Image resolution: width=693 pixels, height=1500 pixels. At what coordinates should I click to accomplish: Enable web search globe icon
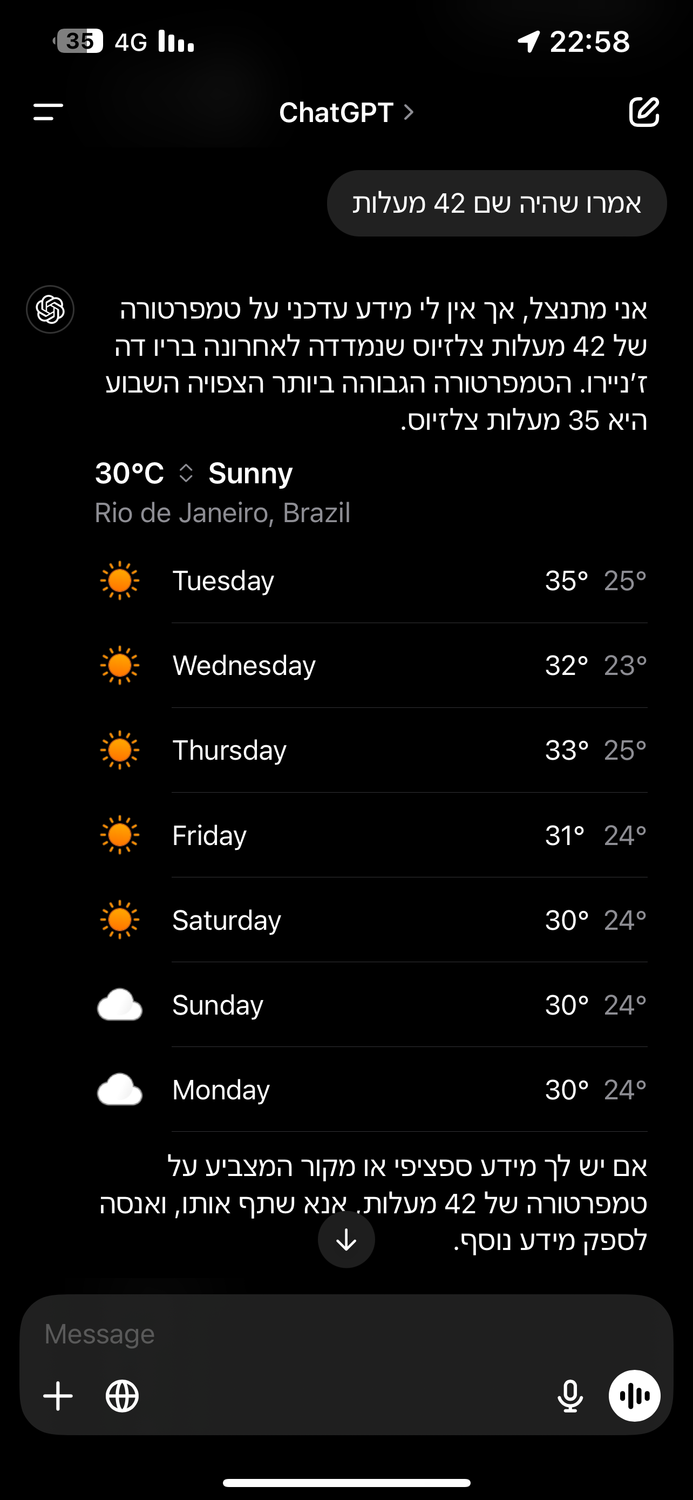pos(122,1395)
